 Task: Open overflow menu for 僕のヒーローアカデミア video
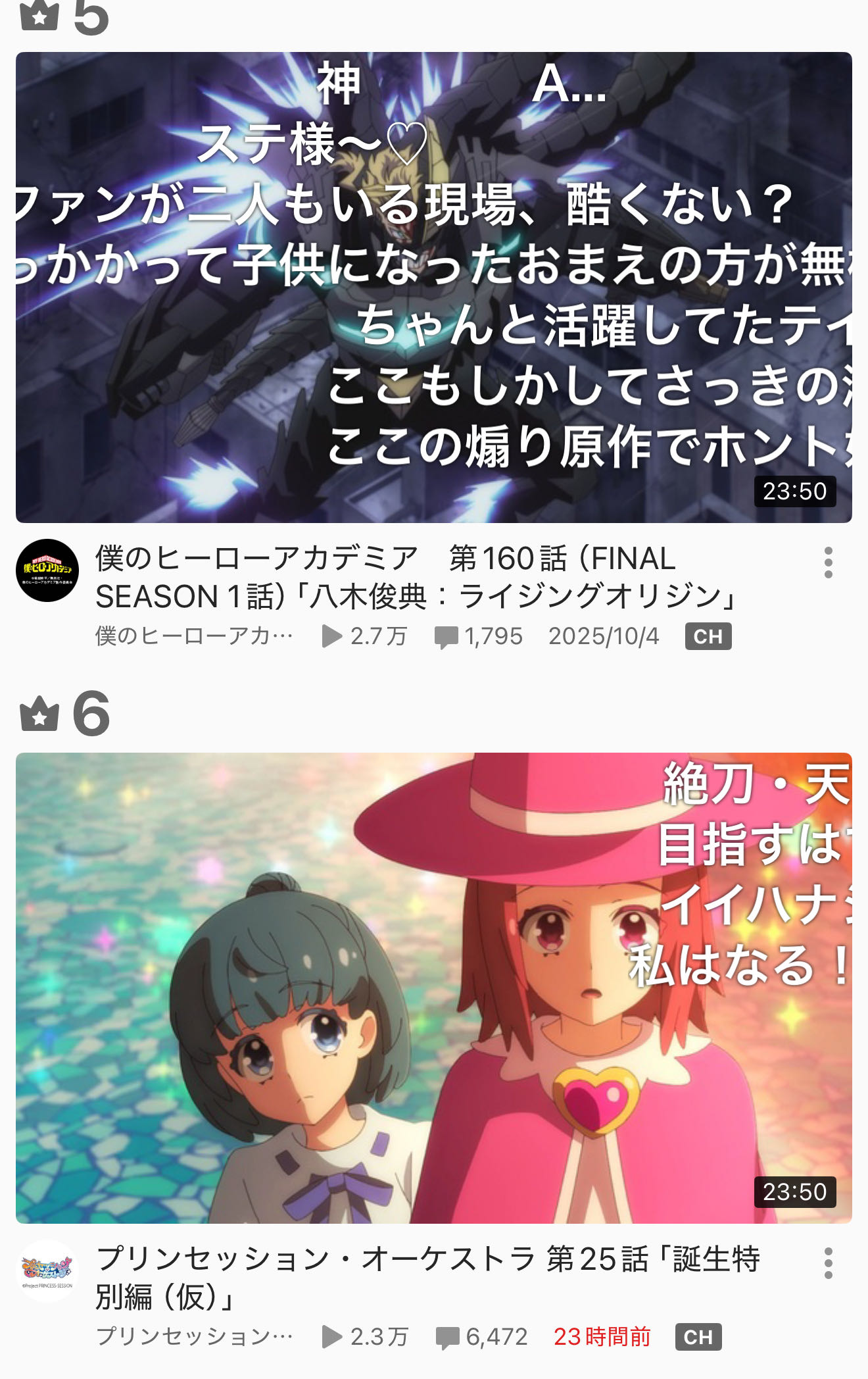(829, 563)
